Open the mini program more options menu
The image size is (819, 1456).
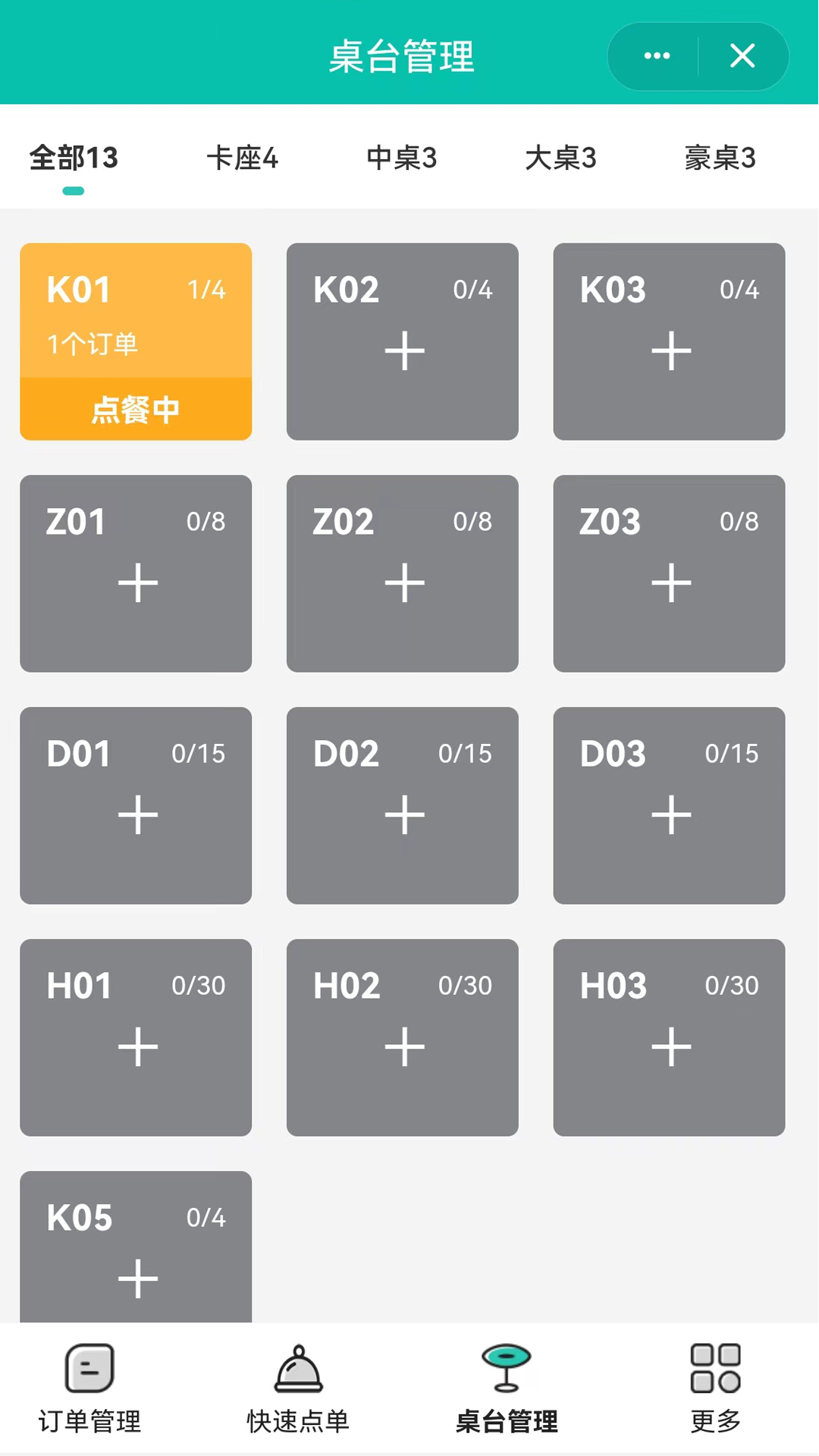pos(657,56)
